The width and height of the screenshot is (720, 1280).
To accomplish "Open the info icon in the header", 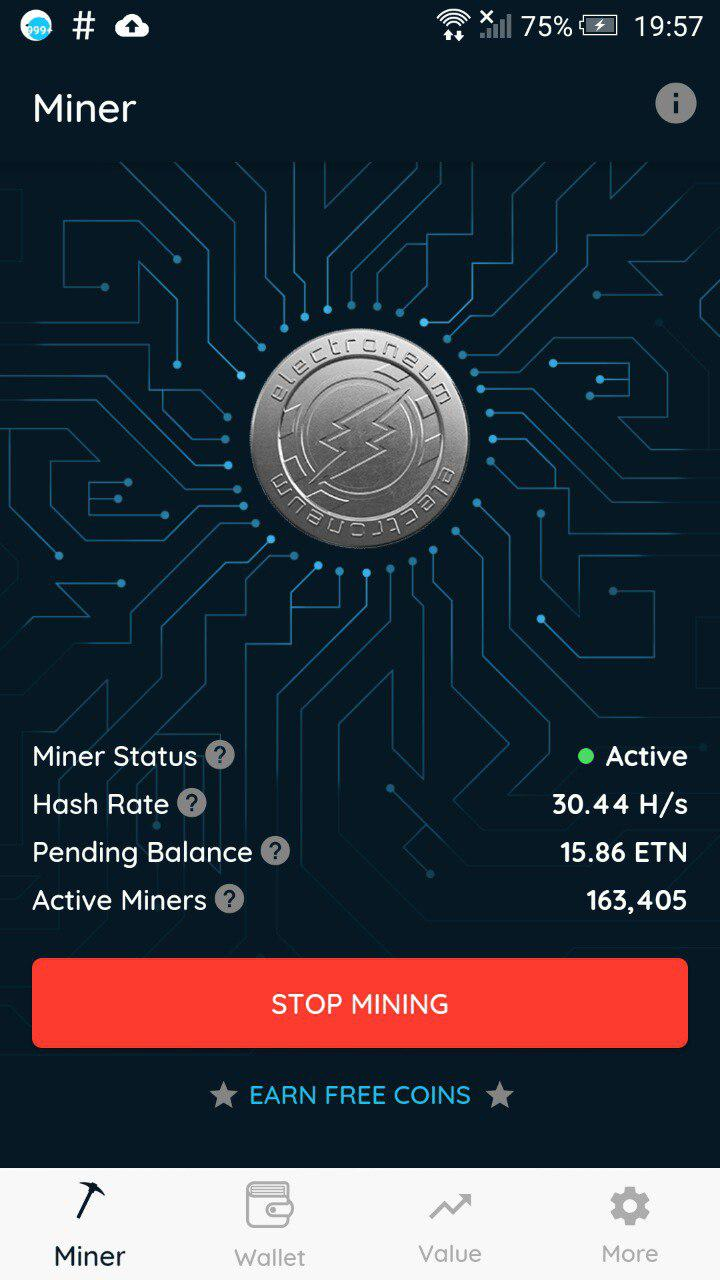I will (x=675, y=103).
